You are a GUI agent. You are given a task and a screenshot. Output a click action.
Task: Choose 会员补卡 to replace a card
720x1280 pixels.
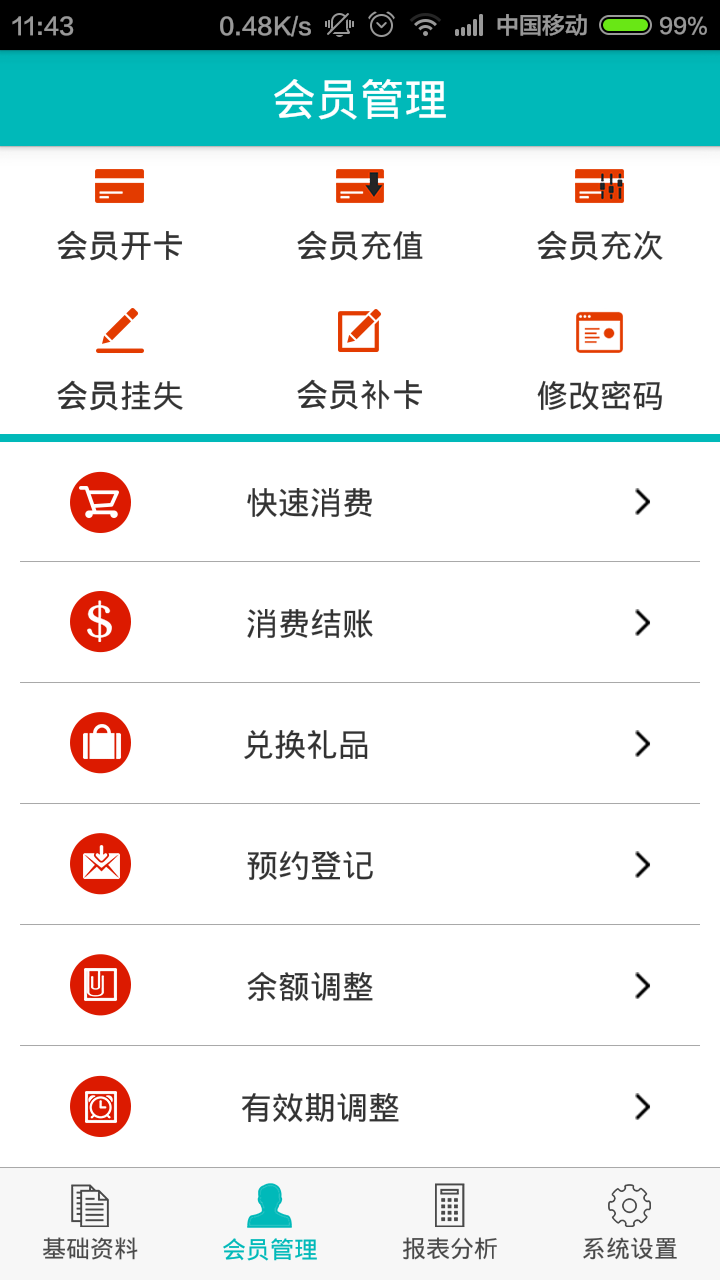click(x=360, y=362)
